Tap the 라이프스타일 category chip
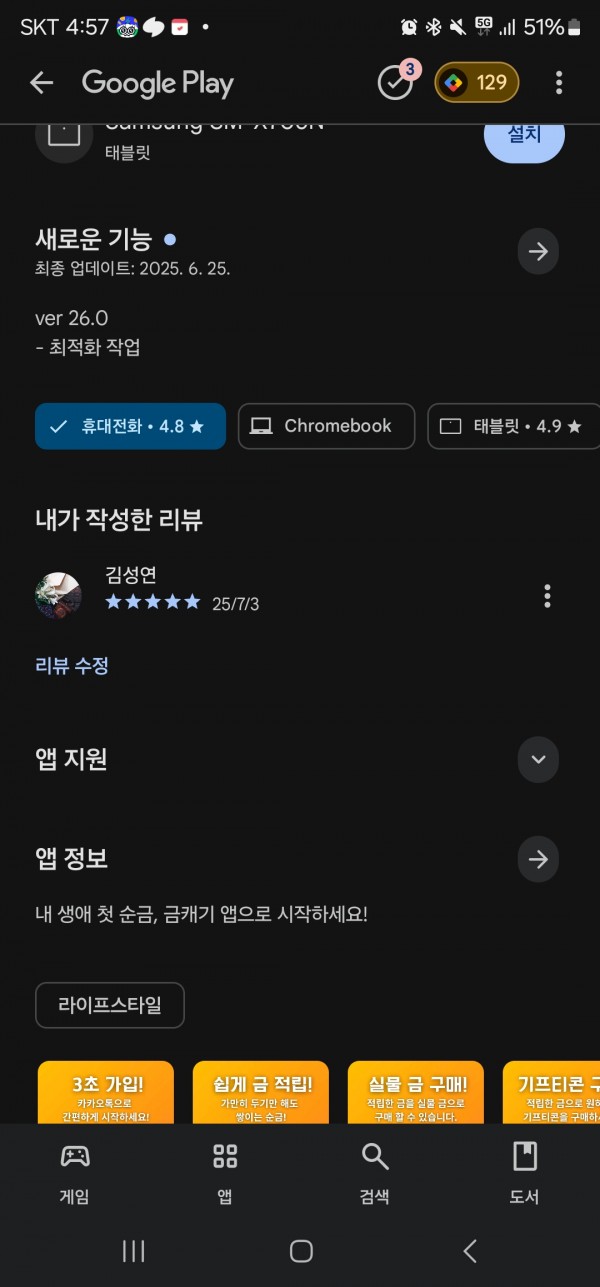The image size is (600, 1287). click(x=110, y=1005)
